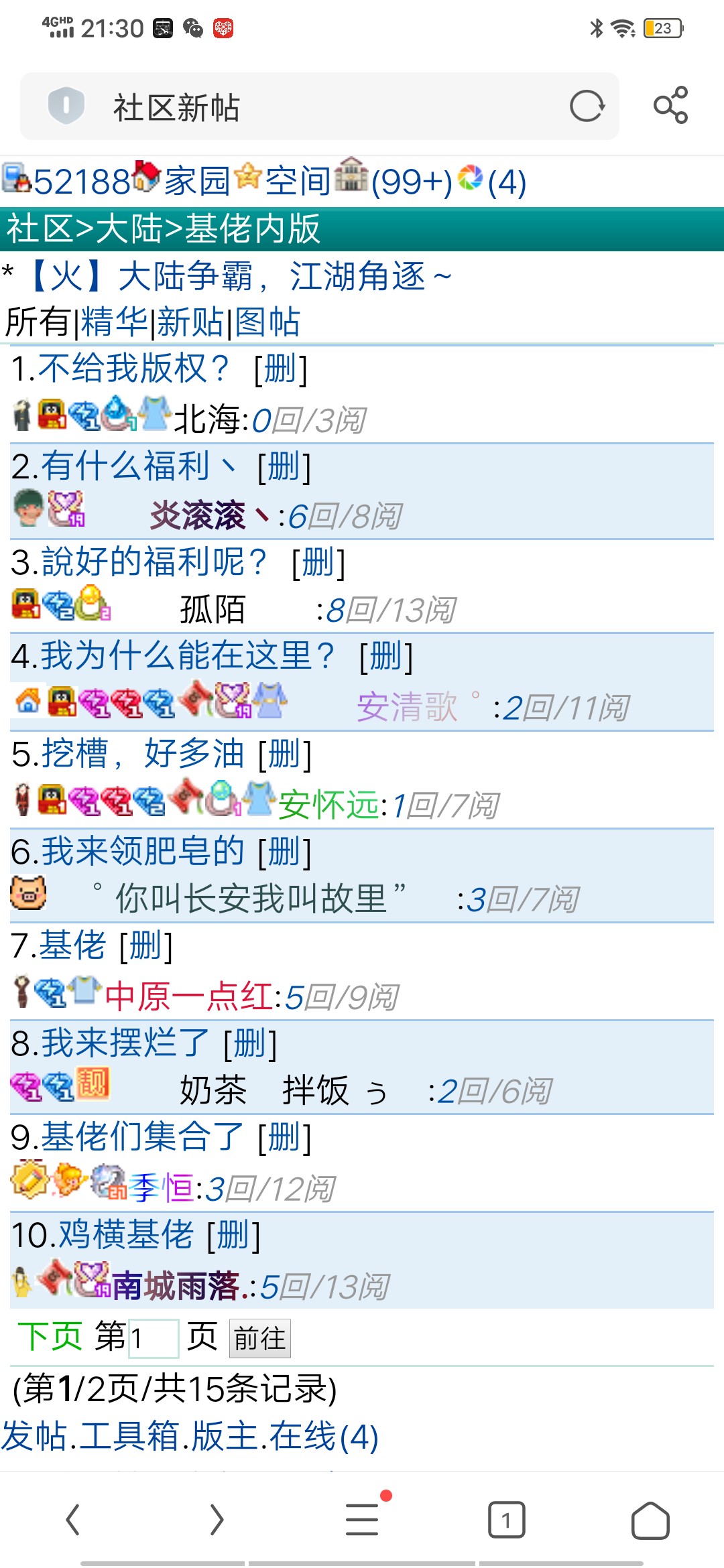The width and height of the screenshot is (724, 1568).
Task: Focus the page number input field
Action: click(154, 1339)
